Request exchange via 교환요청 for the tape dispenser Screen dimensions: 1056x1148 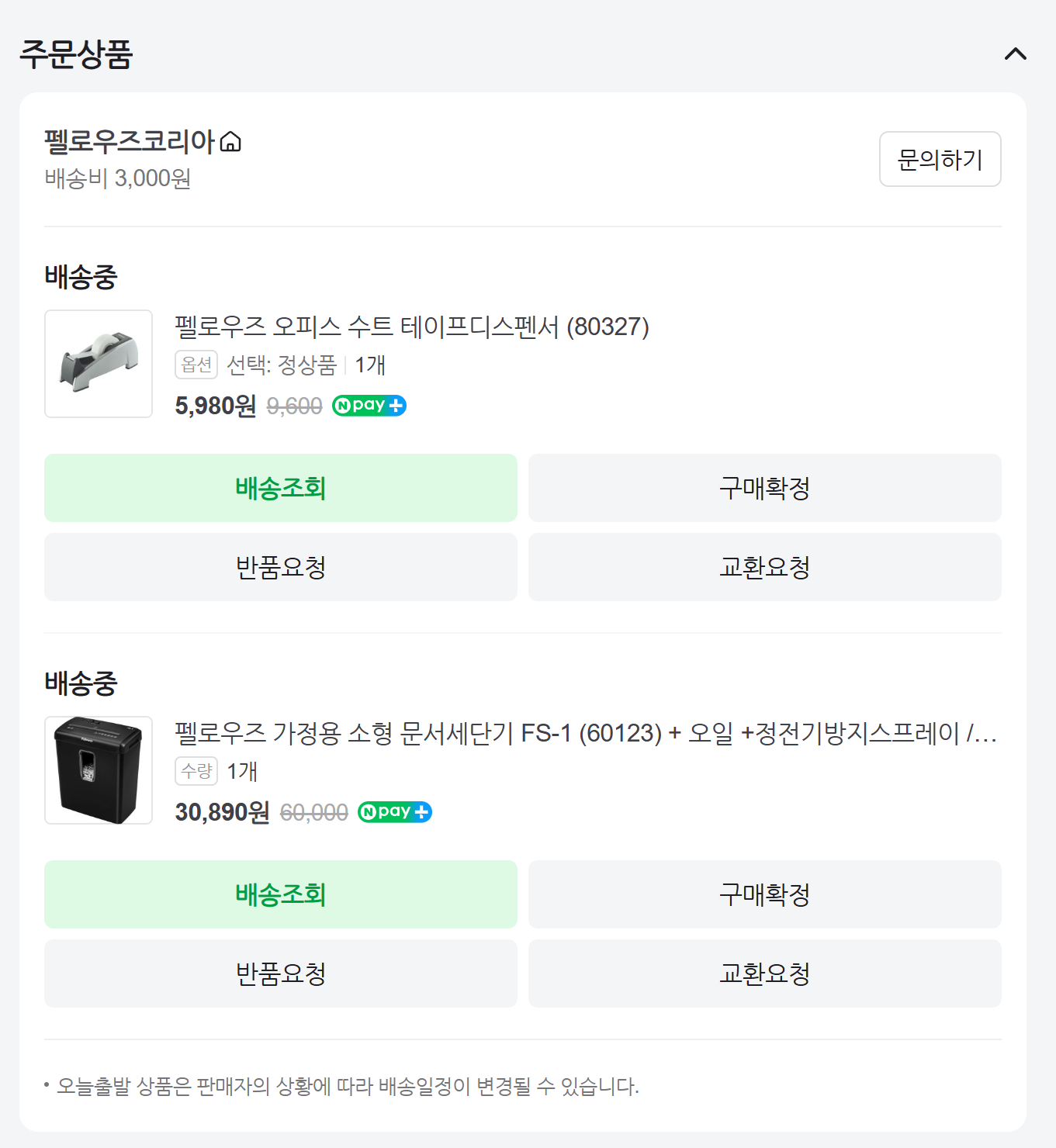(x=763, y=567)
